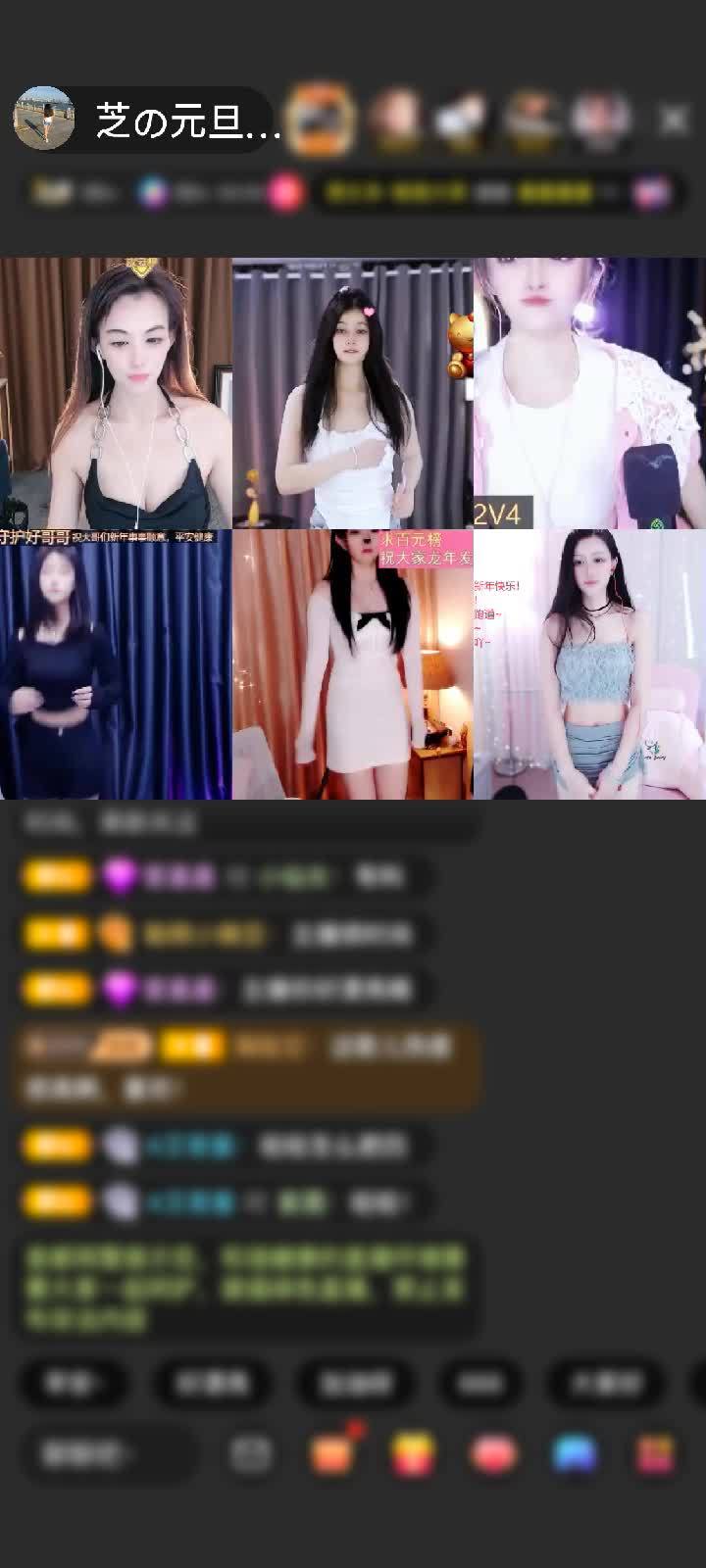Open the video tile labeled 2V4
The width and height of the screenshot is (706, 1568).
(588, 394)
